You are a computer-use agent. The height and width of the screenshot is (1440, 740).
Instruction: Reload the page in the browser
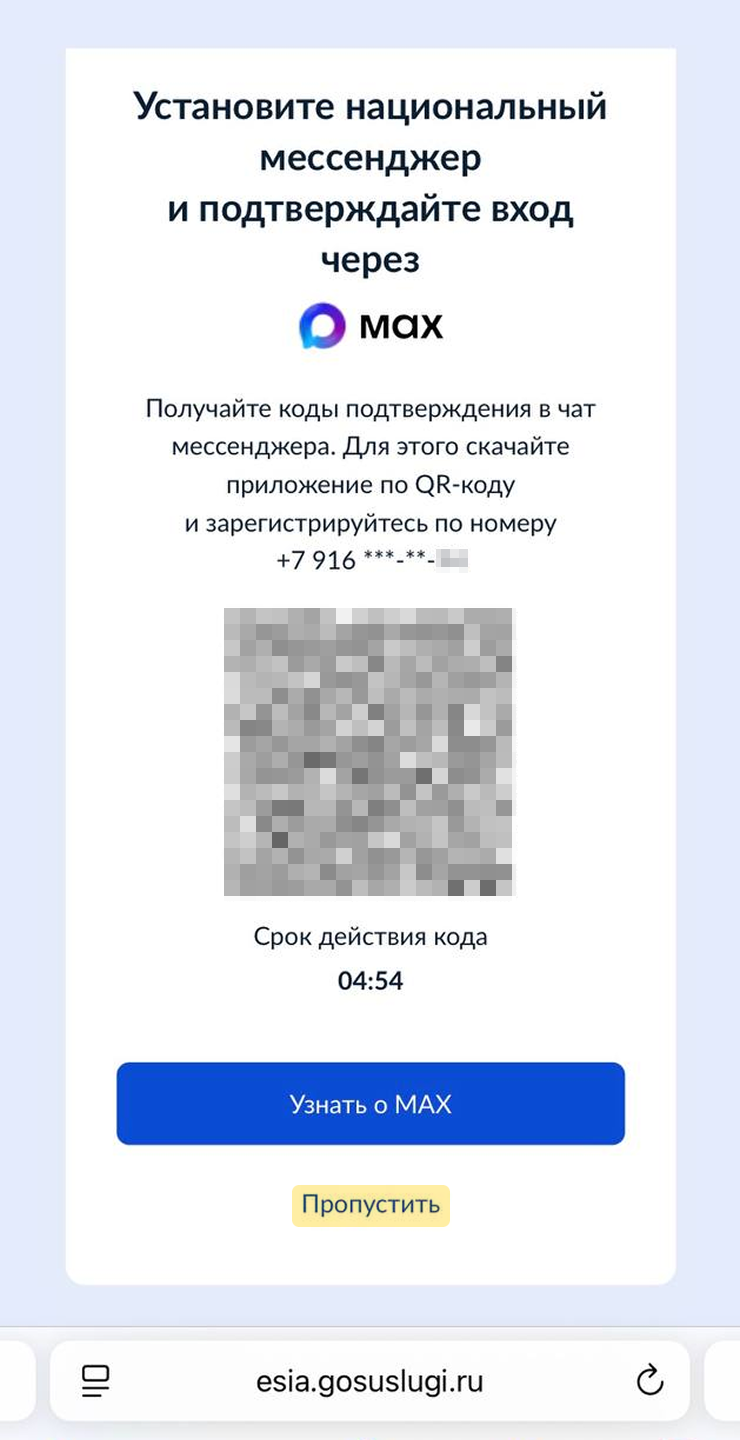(x=650, y=1381)
